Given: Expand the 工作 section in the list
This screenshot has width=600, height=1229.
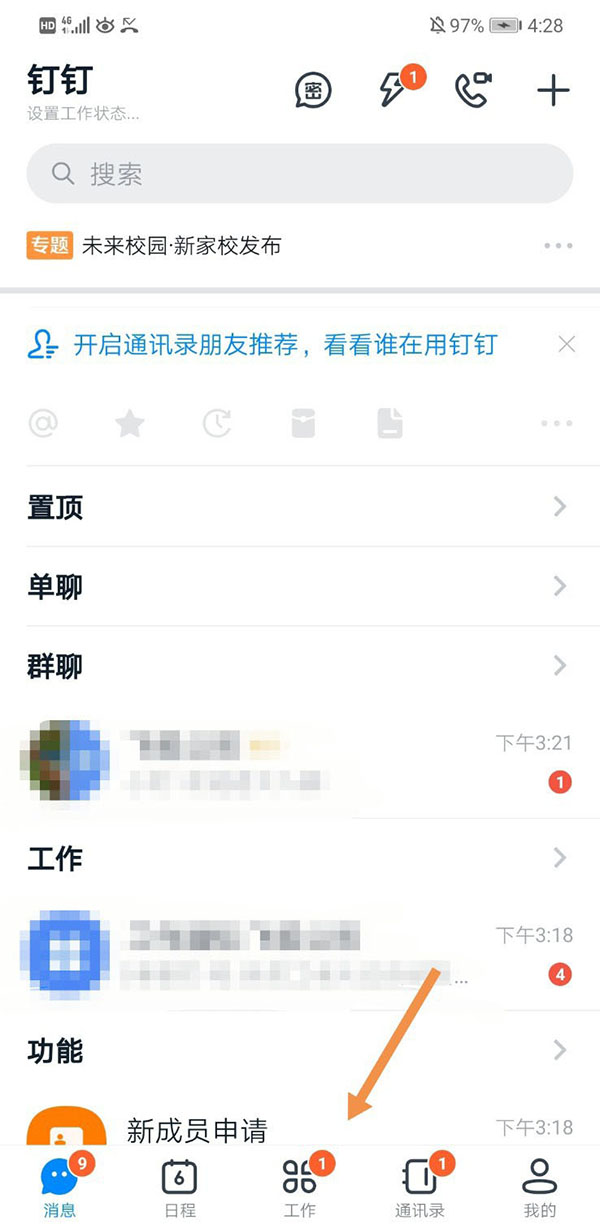Looking at the screenshot, I should click(300, 858).
